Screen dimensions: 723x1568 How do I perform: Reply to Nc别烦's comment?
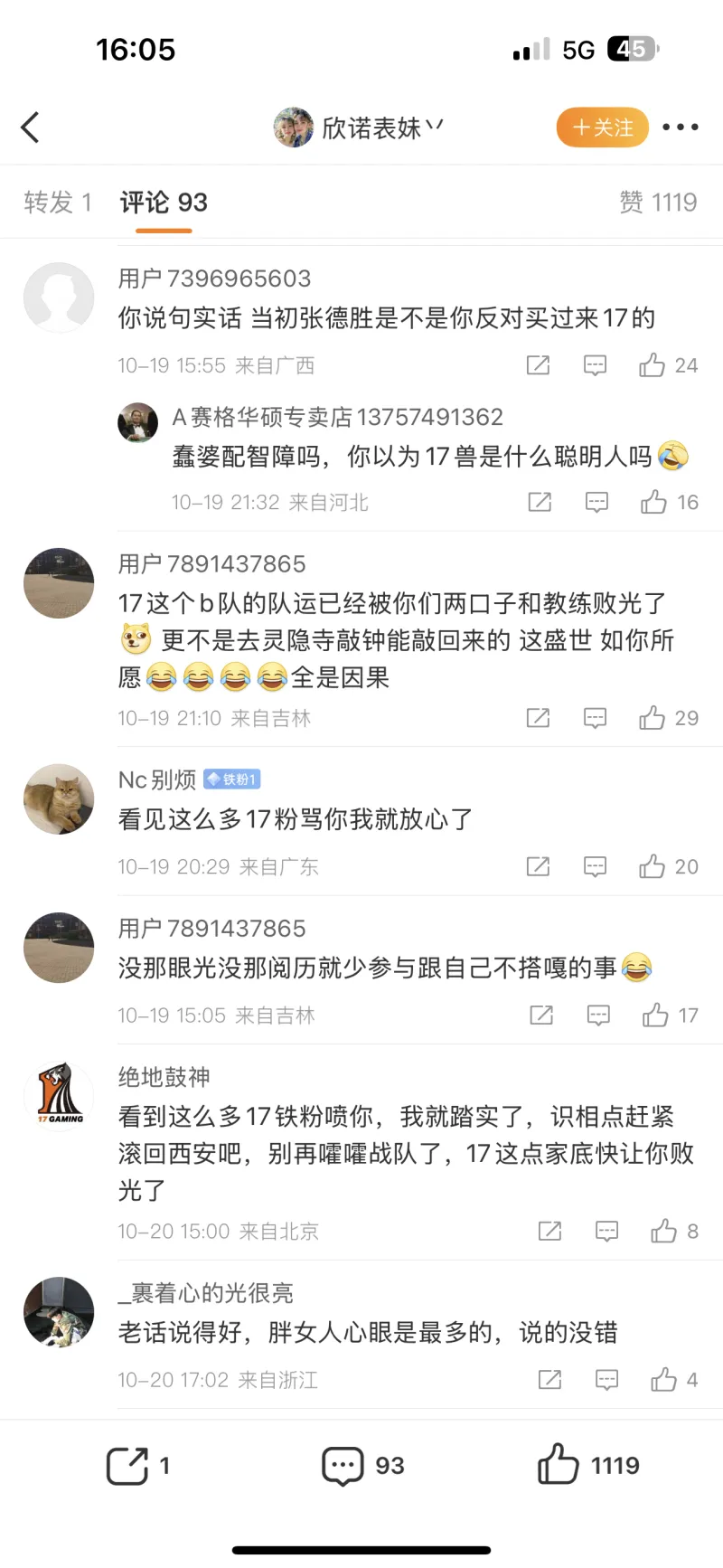pos(595,866)
